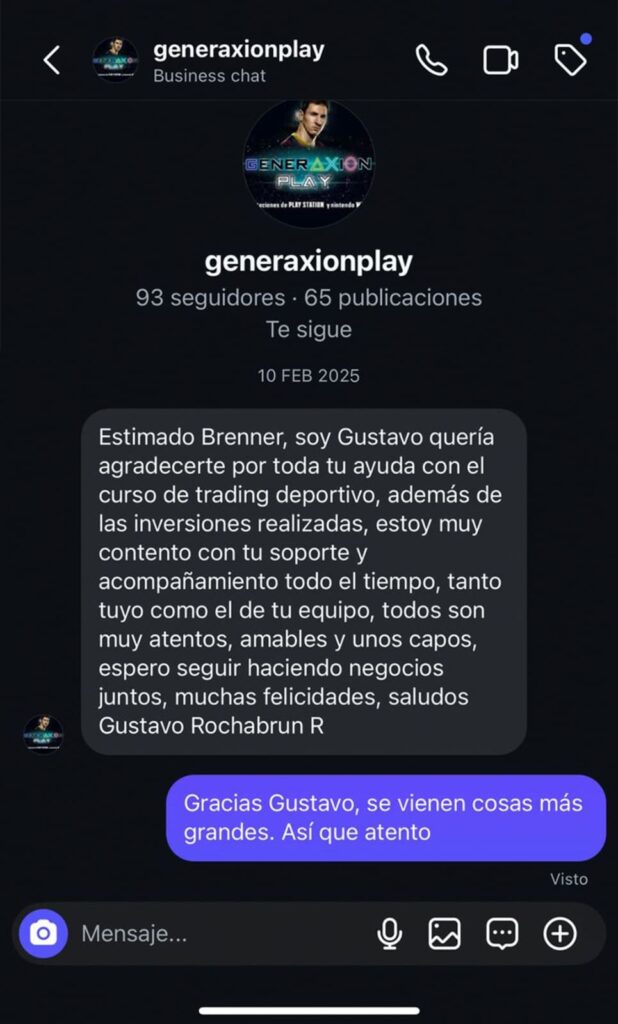
Task: Start a video call with generaxionplay
Action: (x=501, y=60)
